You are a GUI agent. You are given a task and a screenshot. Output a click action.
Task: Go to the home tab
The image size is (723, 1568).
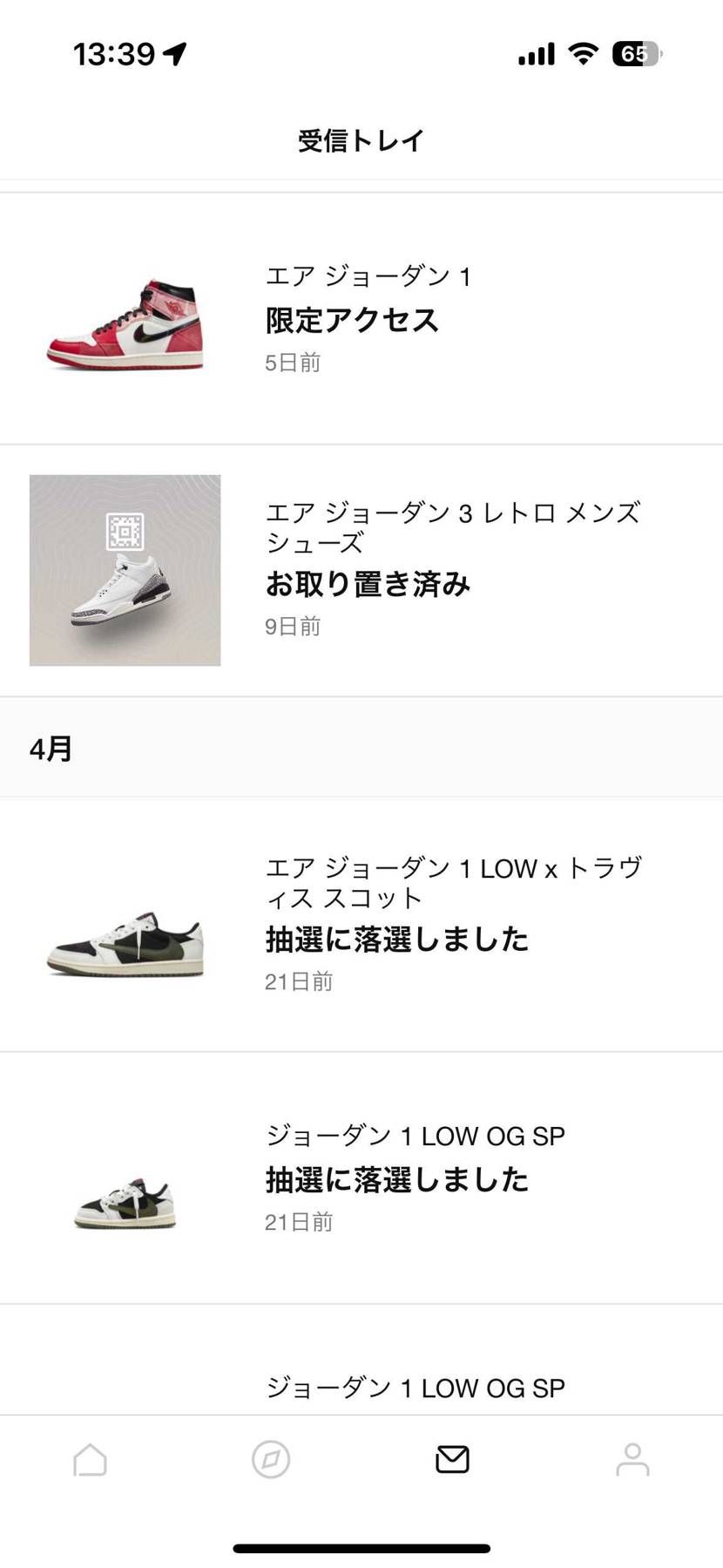pyautogui.click(x=91, y=1459)
